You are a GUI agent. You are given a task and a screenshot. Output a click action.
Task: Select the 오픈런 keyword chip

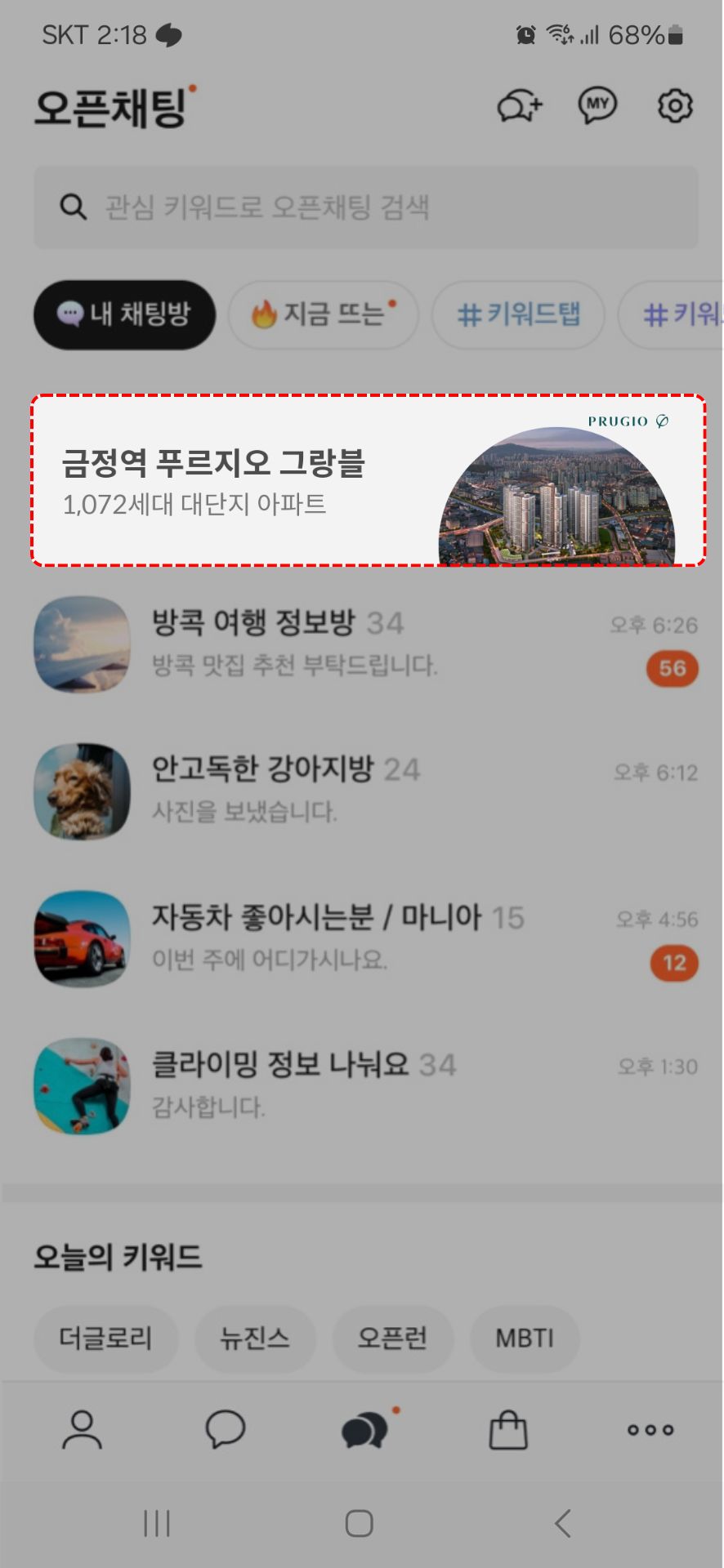tap(392, 1339)
